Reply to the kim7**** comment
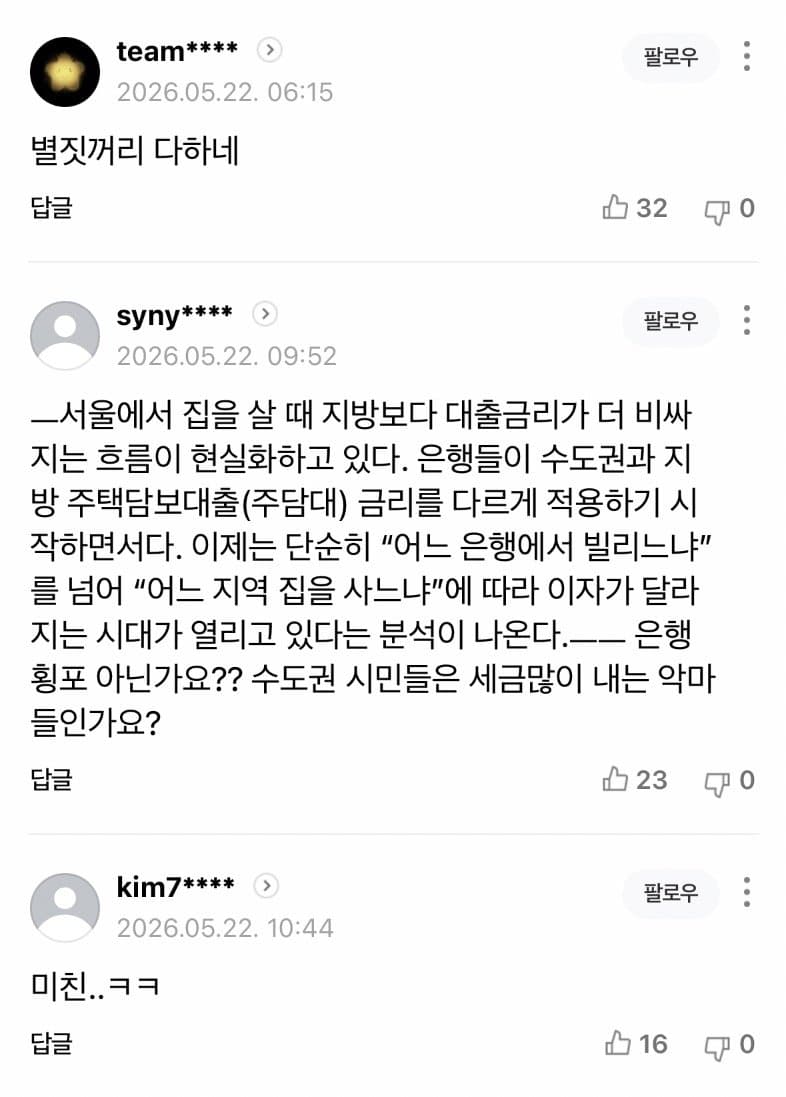The width and height of the screenshot is (786, 1097). (51, 1043)
